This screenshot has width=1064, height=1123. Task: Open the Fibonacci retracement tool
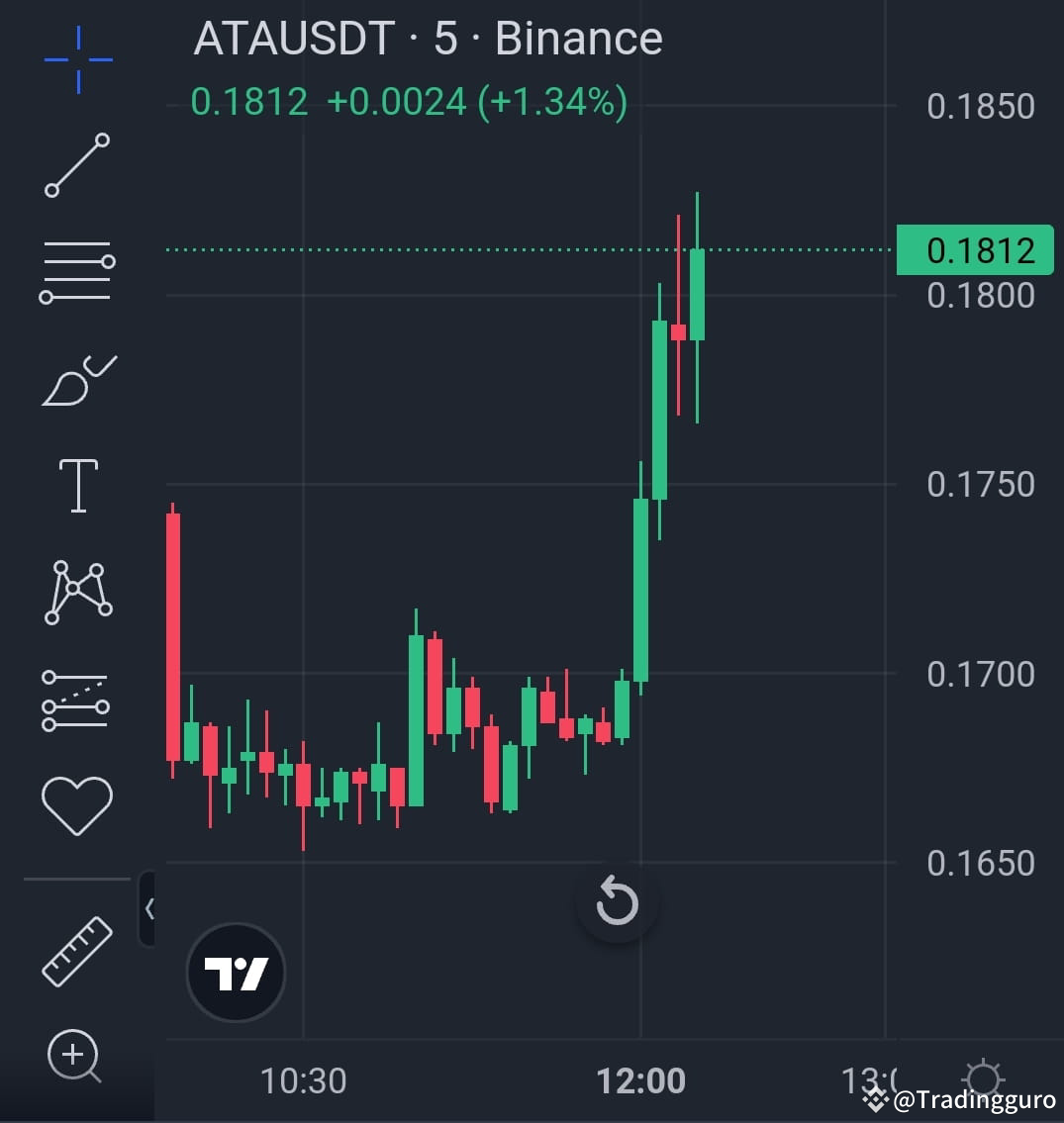pyautogui.click(x=77, y=267)
